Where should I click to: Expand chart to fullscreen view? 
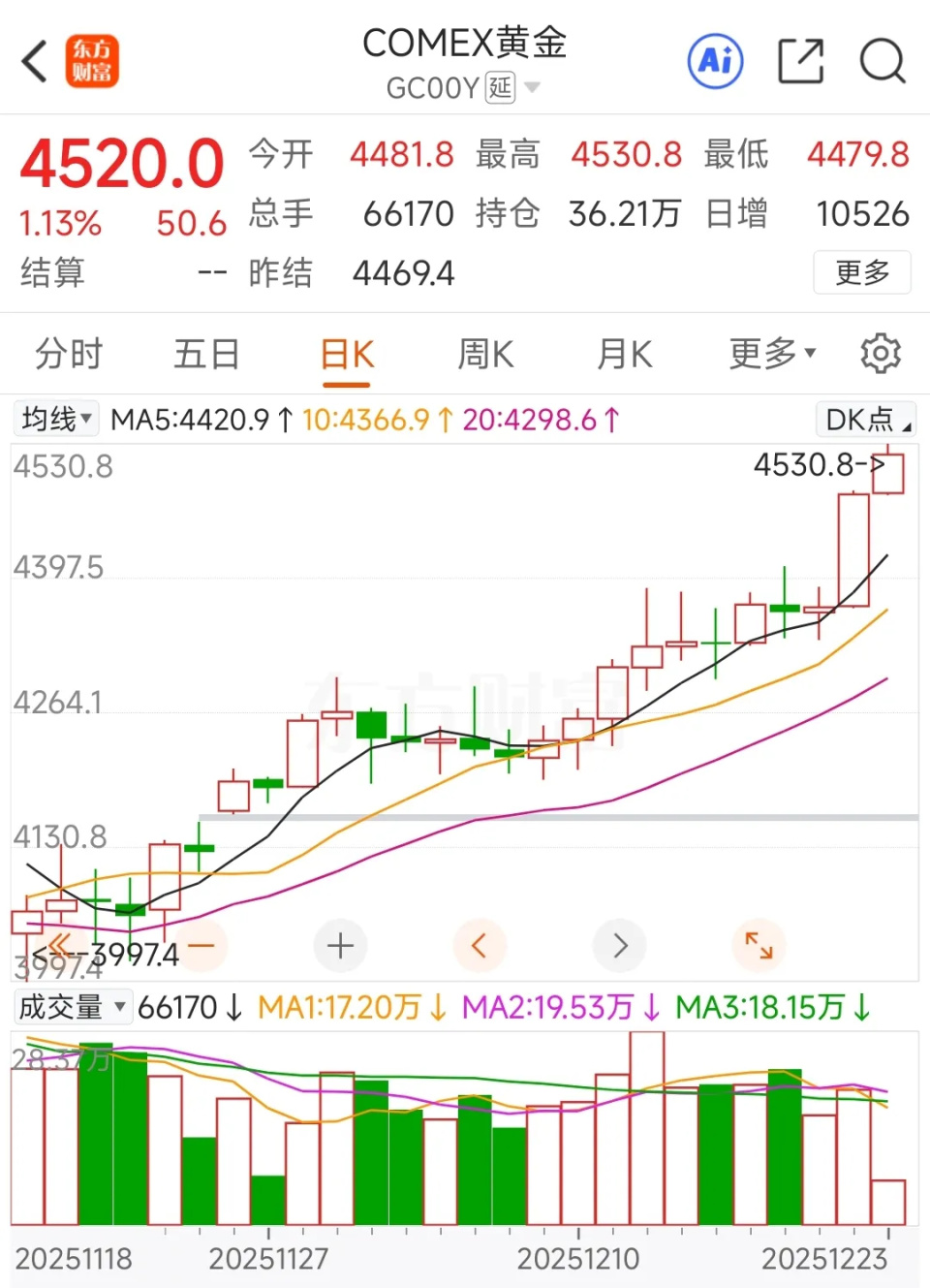click(x=759, y=945)
